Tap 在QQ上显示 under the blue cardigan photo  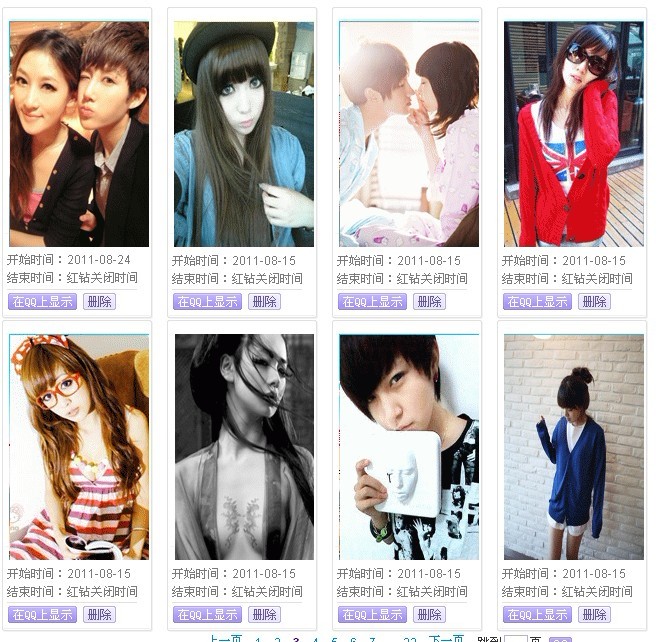(537, 614)
